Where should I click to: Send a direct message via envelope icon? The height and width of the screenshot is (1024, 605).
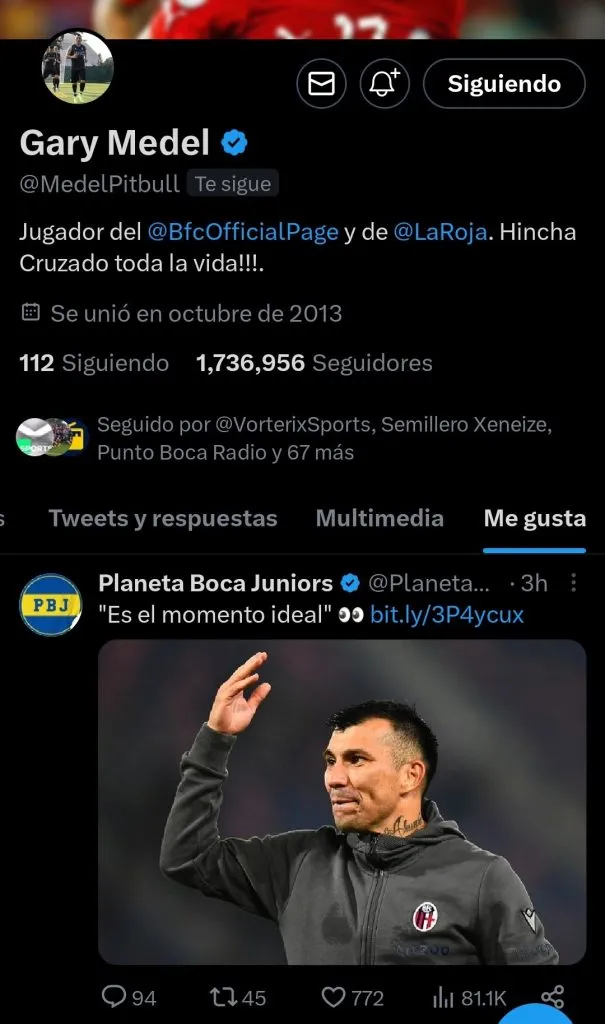[321, 84]
